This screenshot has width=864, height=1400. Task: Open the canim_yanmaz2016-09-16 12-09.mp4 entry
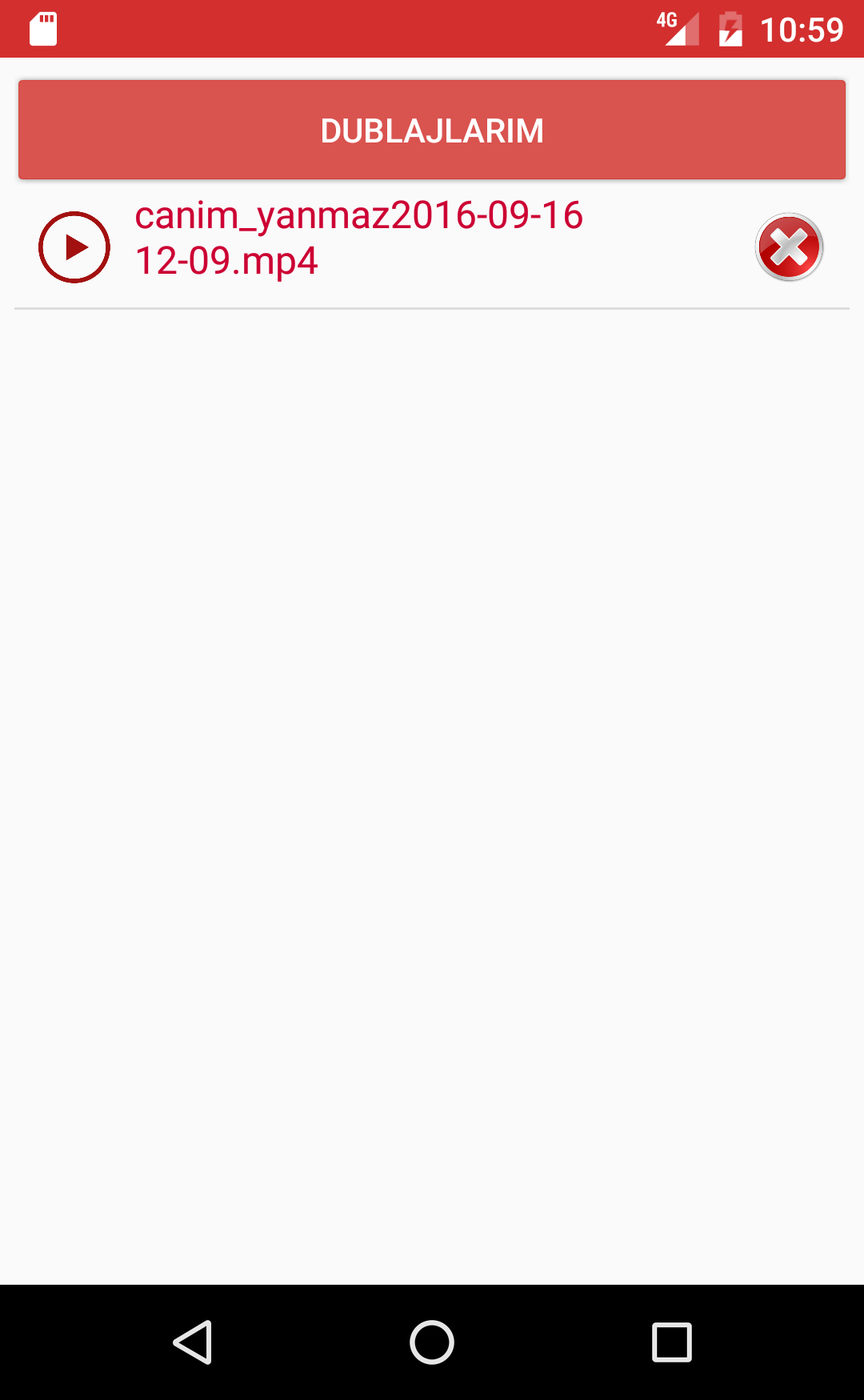(x=358, y=239)
